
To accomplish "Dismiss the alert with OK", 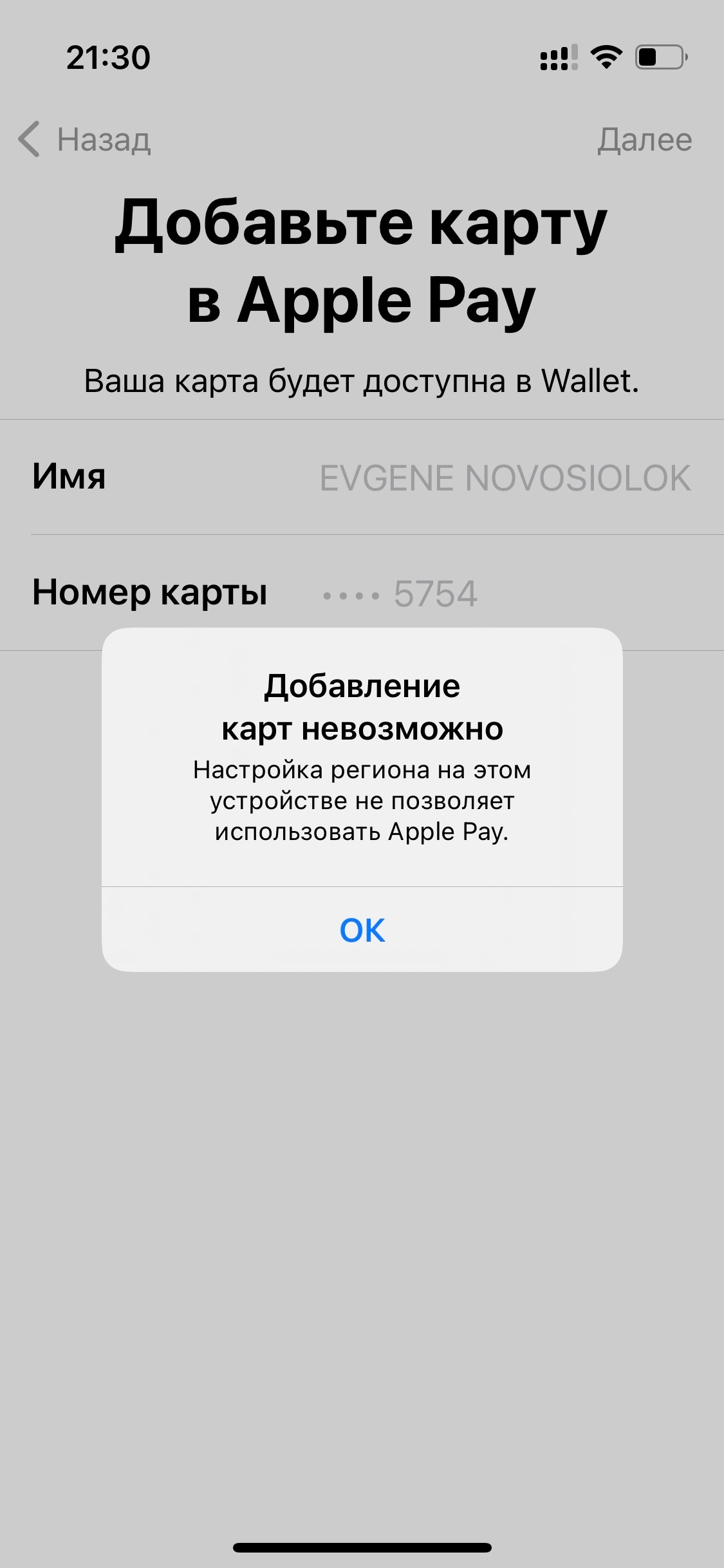I will click(362, 929).
